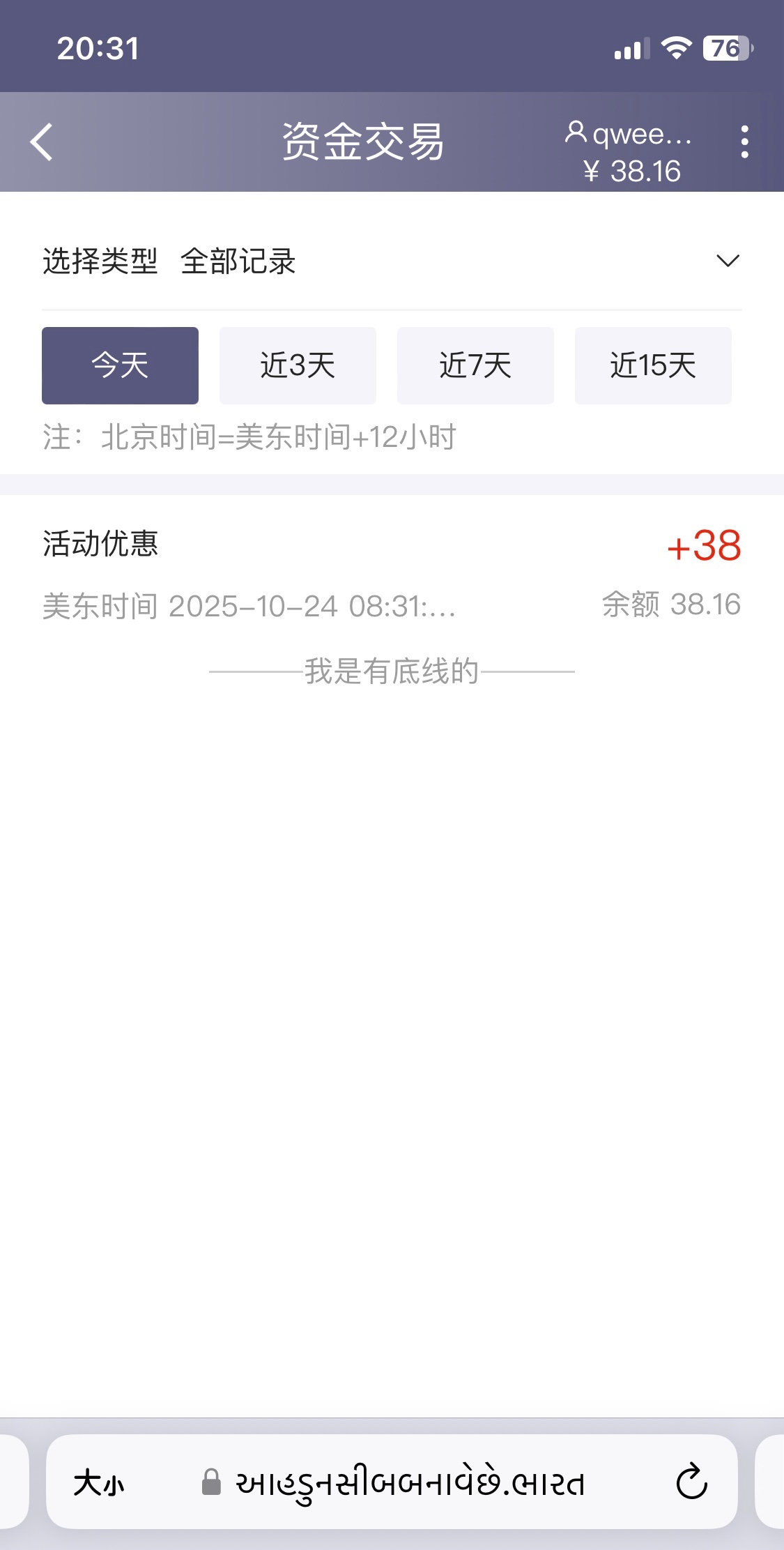Open the three-dot overflow menu
This screenshot has height=1550, width=784.
pos(744,142)
